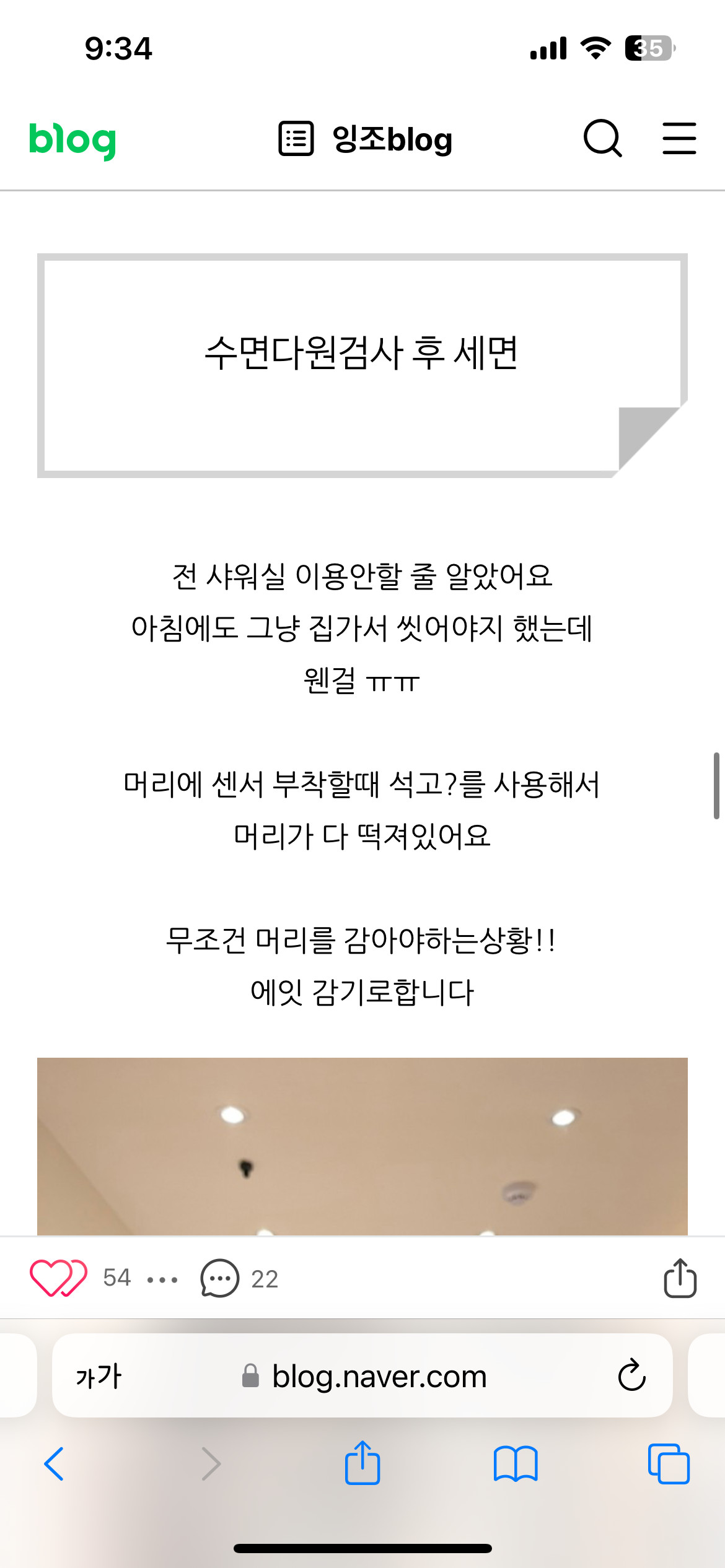Open Safari share sheet
Screen dimensions: 725x1568
[362, 1463]
